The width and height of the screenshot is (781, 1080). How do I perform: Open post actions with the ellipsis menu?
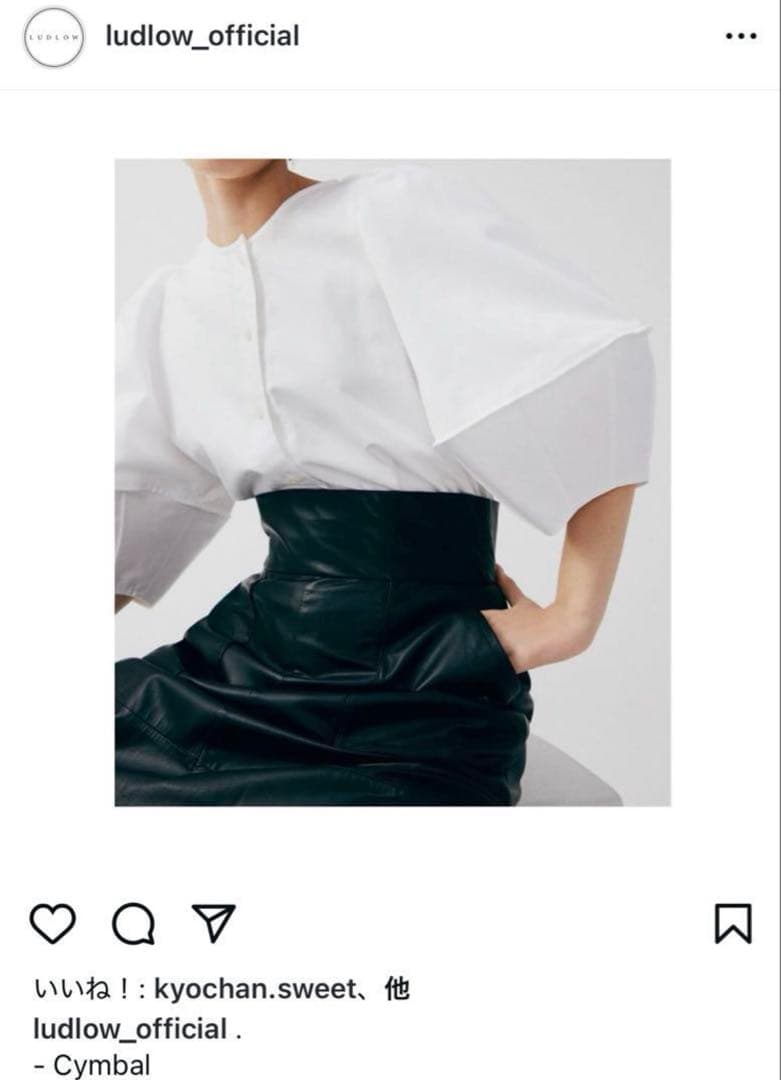pyautogui.click(x=739, y=37)
